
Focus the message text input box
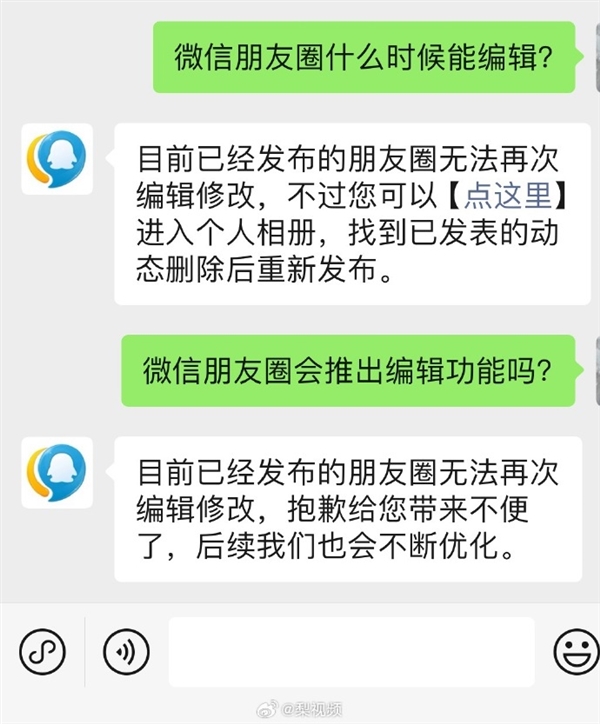[x=351, y=652]
